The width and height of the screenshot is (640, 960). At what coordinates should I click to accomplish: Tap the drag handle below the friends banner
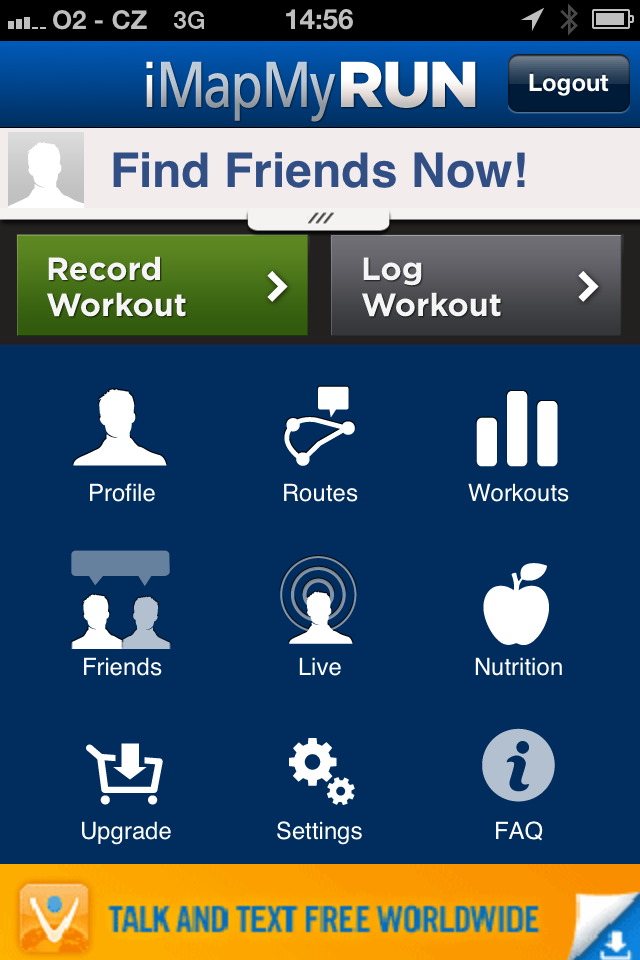point(319,218)
